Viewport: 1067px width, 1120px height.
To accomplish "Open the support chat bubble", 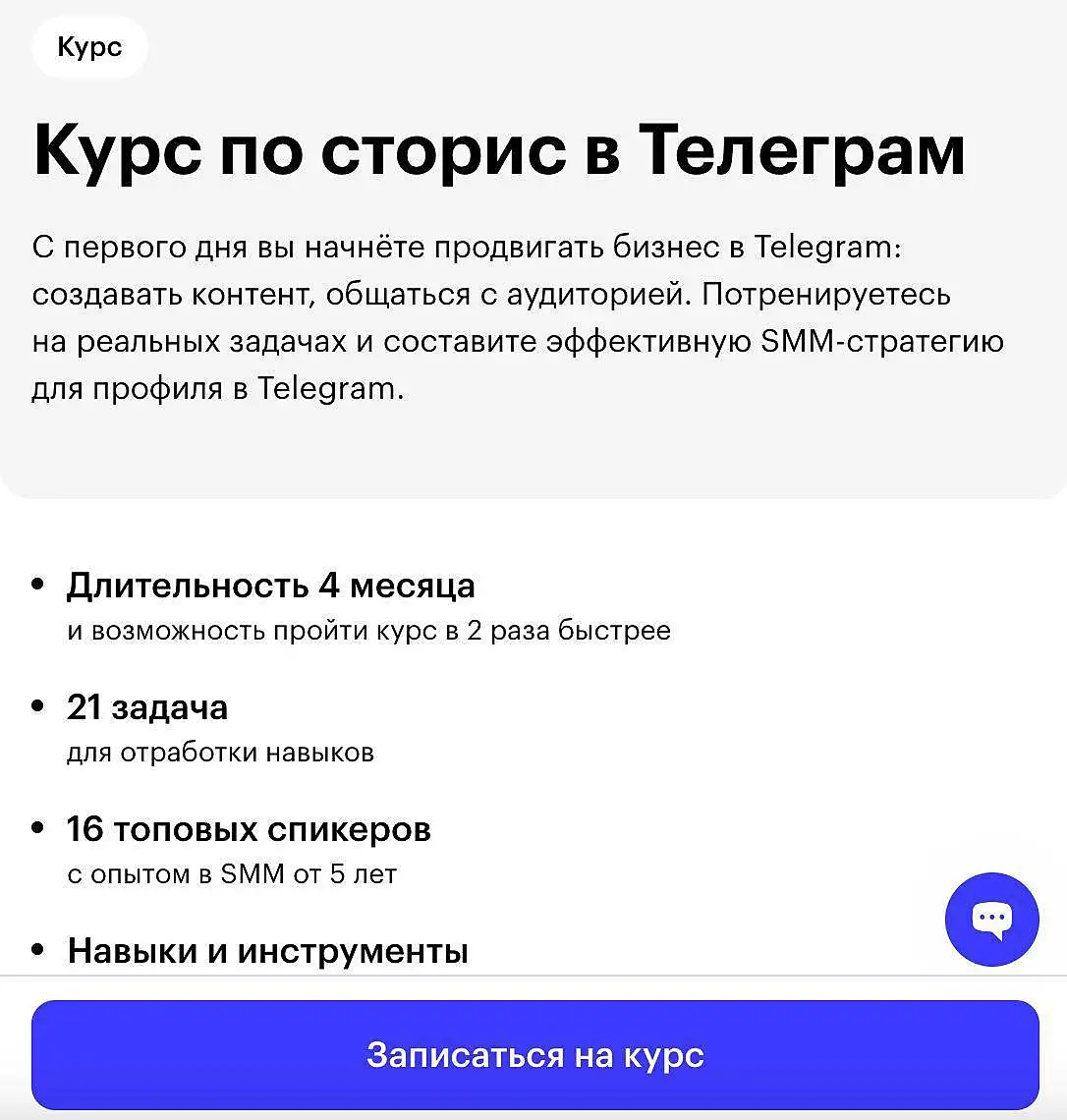I will (x=990, y=920).
